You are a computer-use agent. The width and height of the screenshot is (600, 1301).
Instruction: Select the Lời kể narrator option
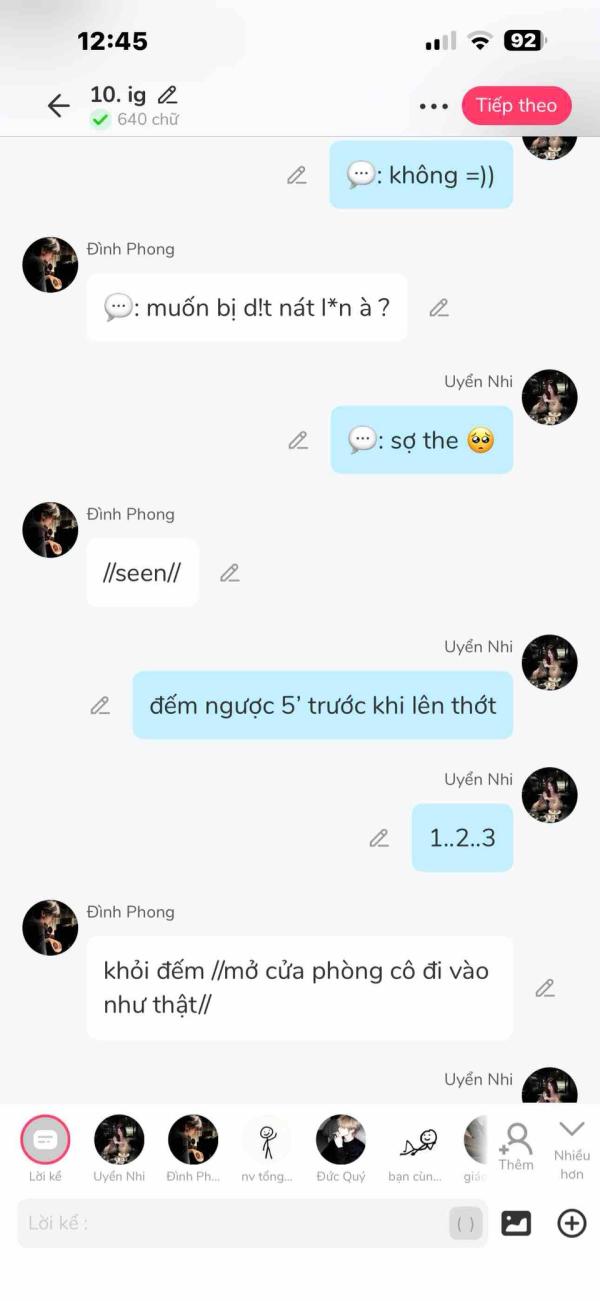click(45, 1140)
